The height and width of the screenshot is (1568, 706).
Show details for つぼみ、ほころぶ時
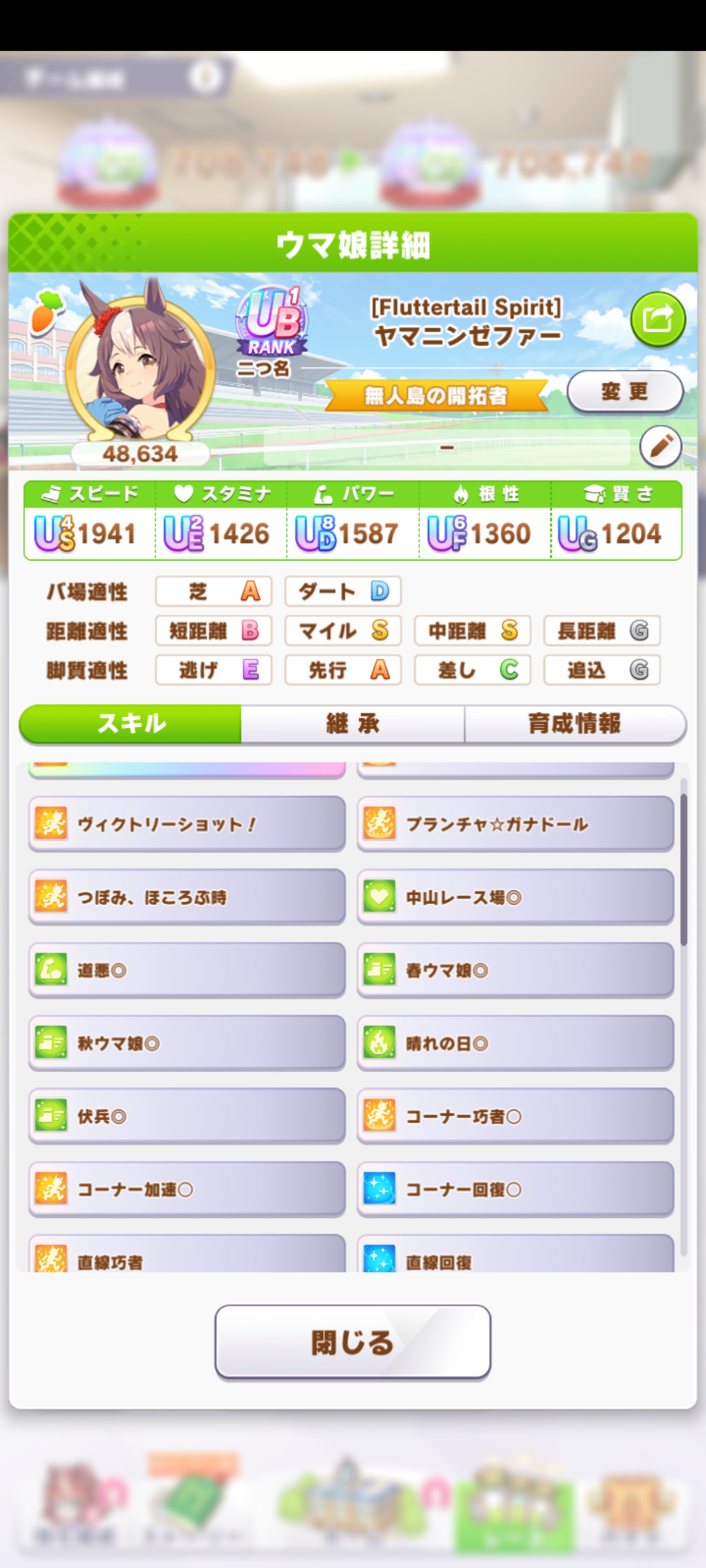(186, 897)
